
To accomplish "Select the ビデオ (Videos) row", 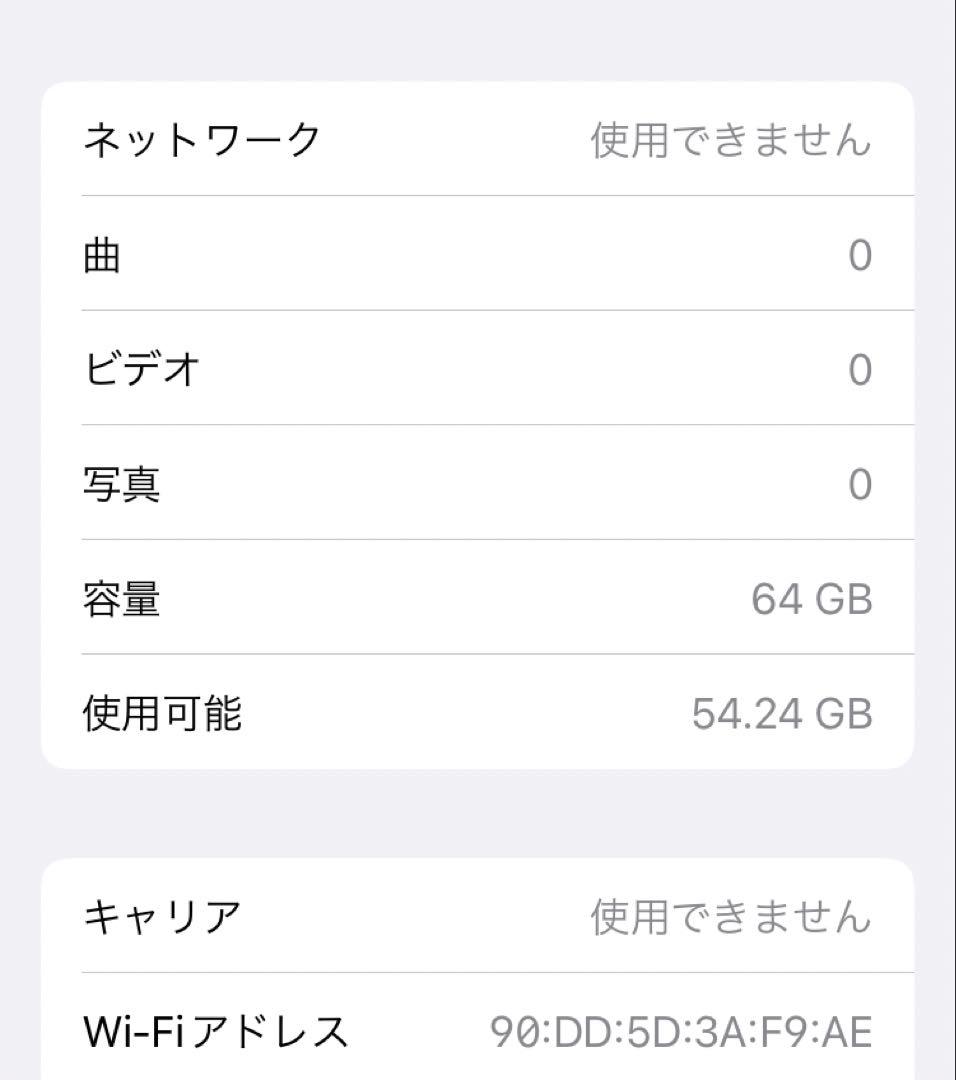I will tap(478, 369).
